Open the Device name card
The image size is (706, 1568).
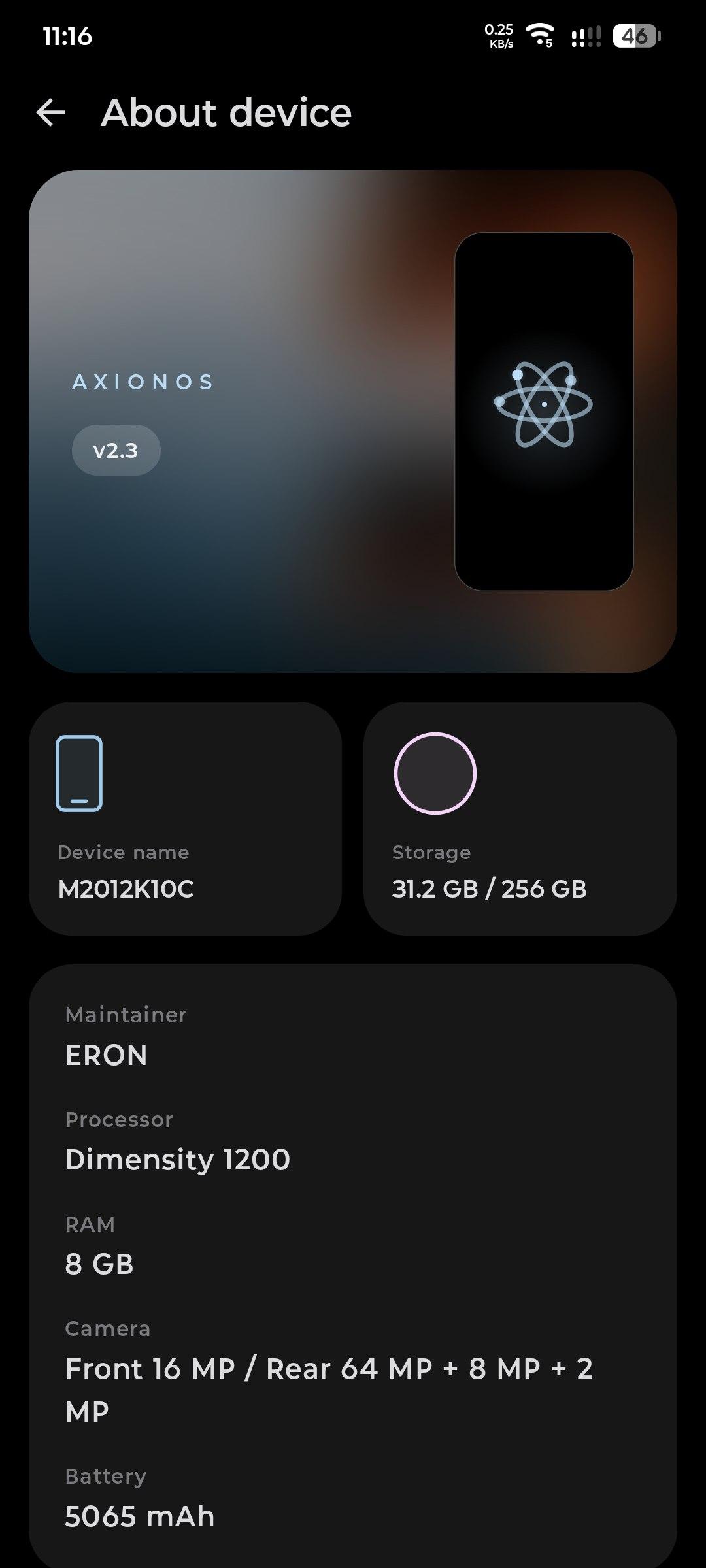click(x=185, y=818)
